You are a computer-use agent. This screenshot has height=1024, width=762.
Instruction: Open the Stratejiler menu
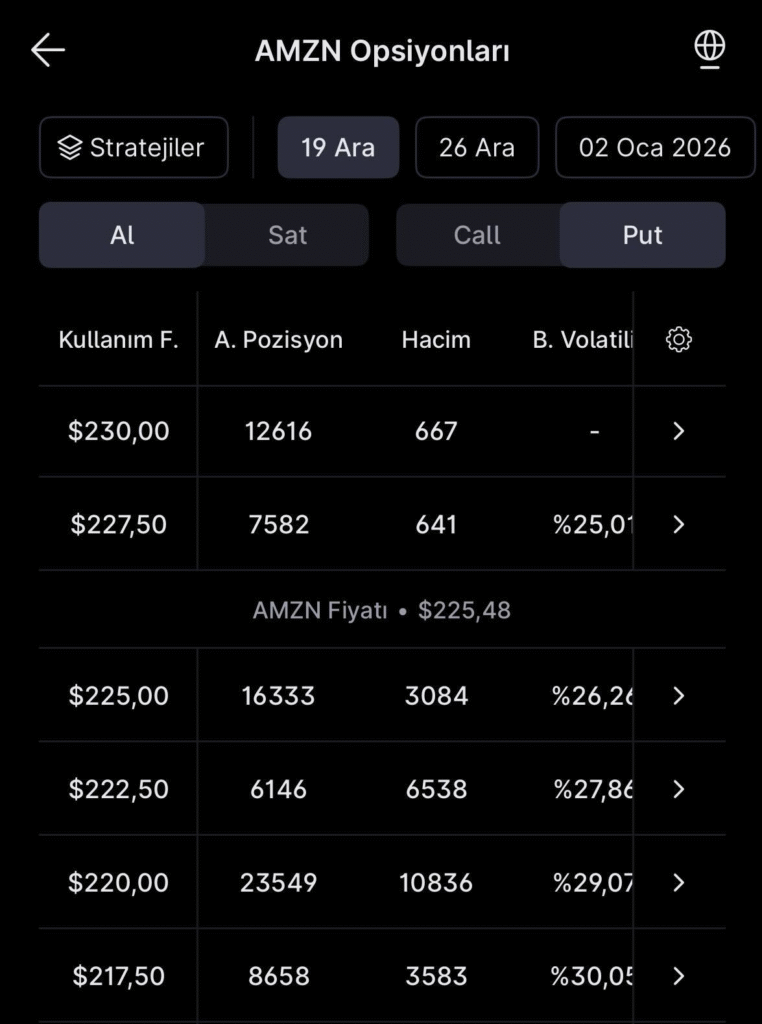pos(133,147)
